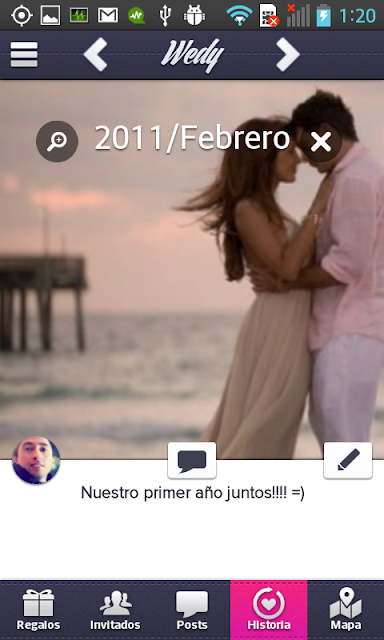This screenshot has width=384, height=640.
Task: Switch to the Regalos tab
Action: (x=38, y=610)
